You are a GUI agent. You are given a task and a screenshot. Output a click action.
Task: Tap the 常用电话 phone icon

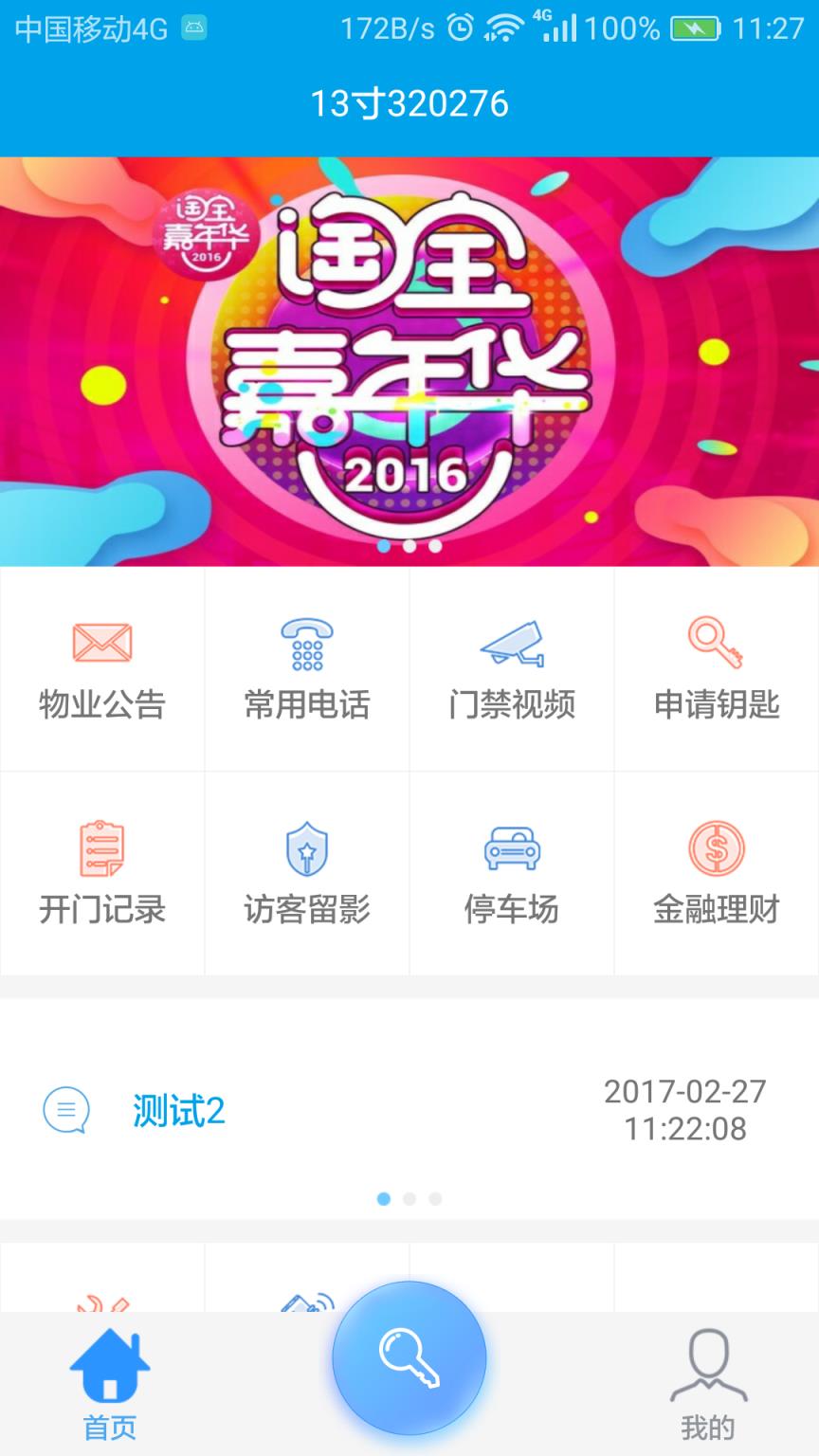pyautogui.click(x=306, y=669)
